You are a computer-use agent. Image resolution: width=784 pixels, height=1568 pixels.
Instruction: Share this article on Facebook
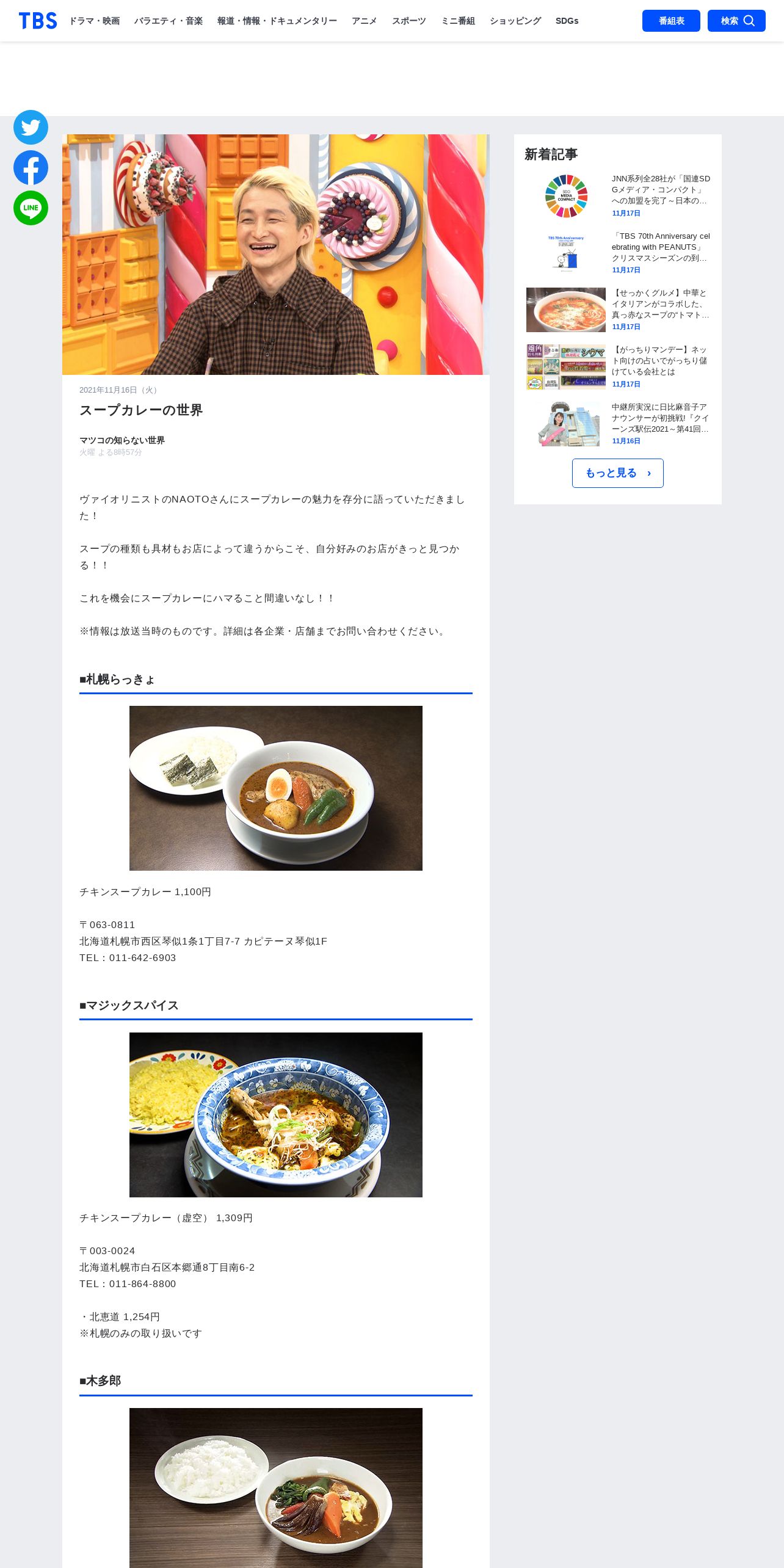point(31,167)
